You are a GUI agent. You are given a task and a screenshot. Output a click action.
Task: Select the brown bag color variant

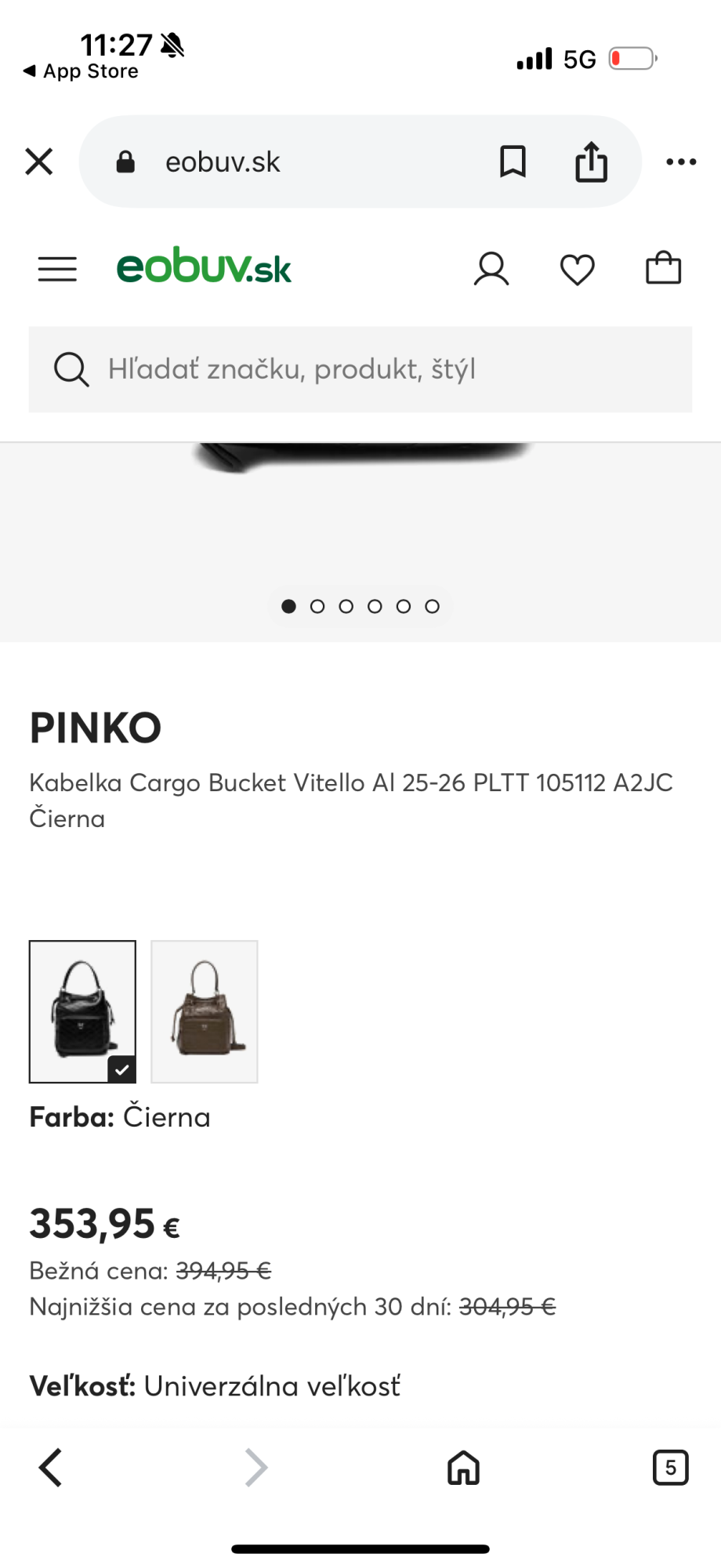coord(204,1011)
